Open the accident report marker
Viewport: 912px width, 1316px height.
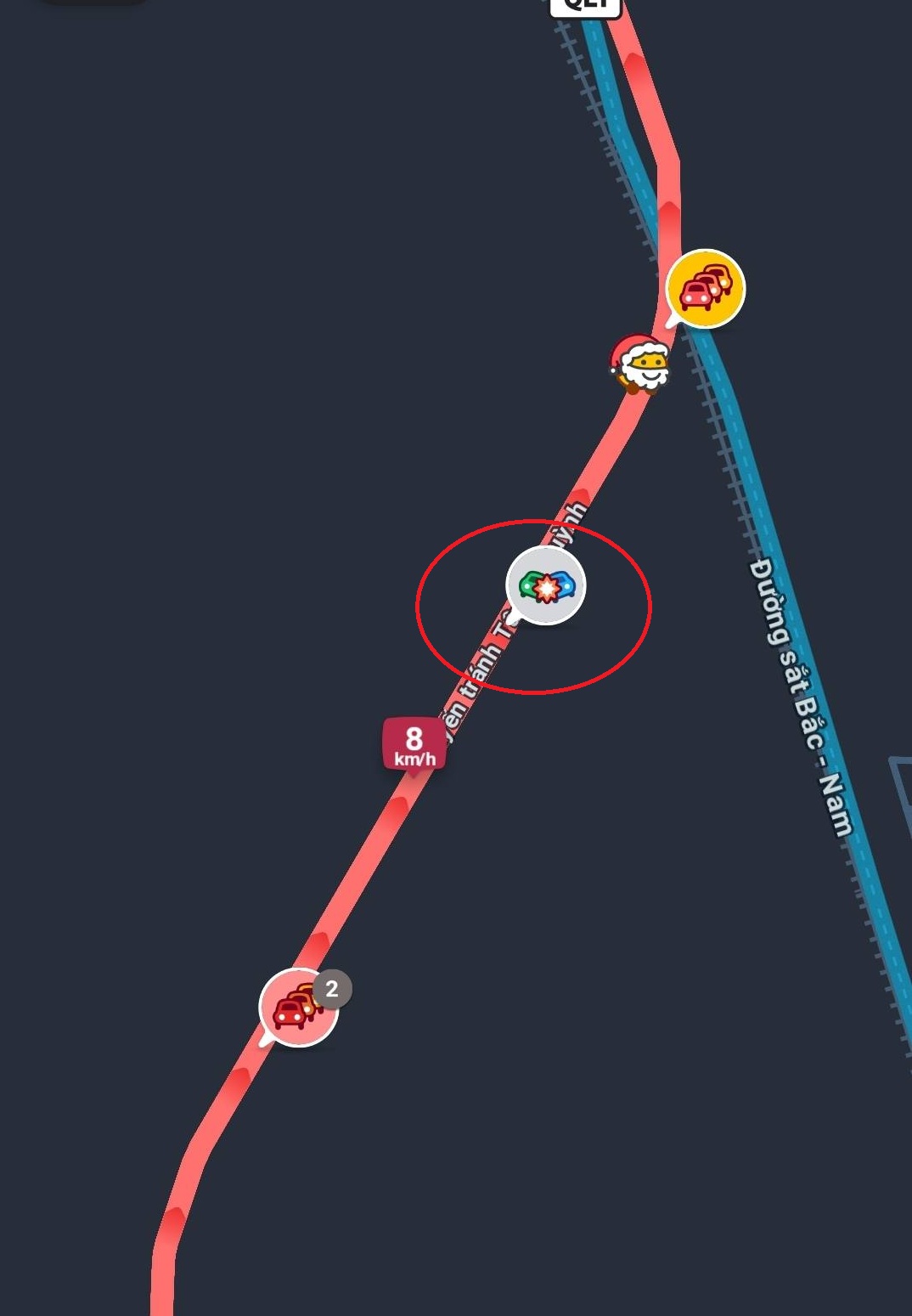tap(546, 585)
